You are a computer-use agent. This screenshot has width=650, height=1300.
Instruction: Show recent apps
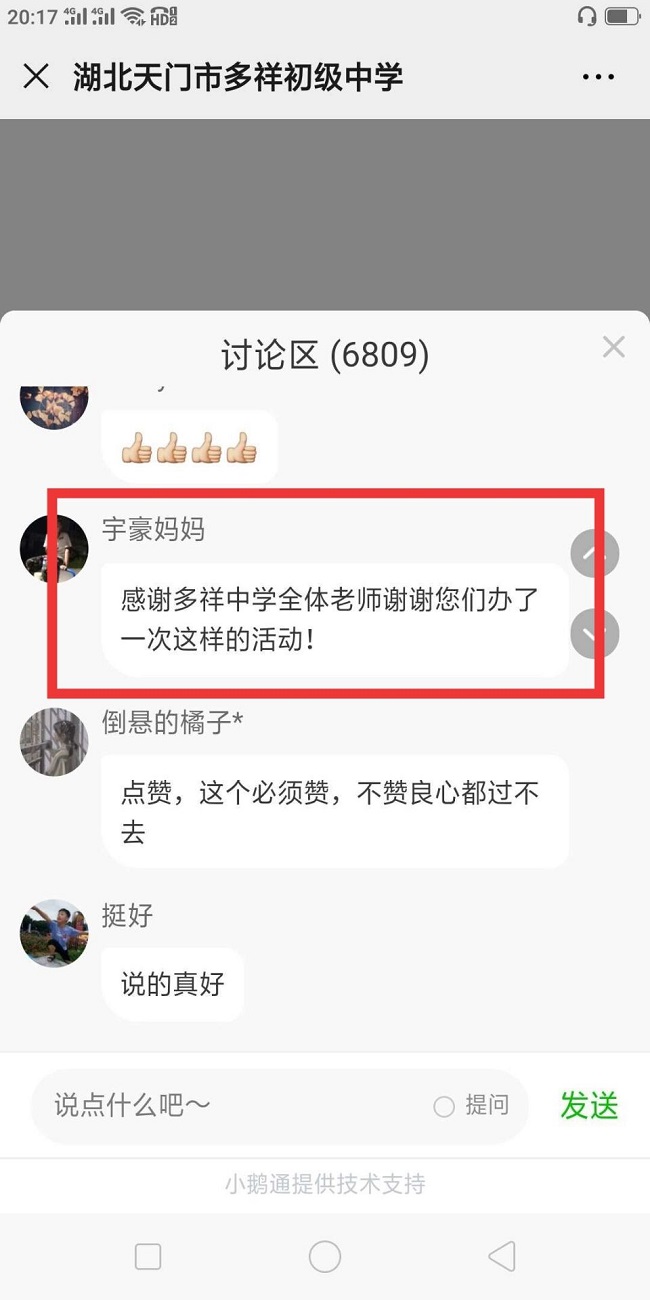[148, 1256]
